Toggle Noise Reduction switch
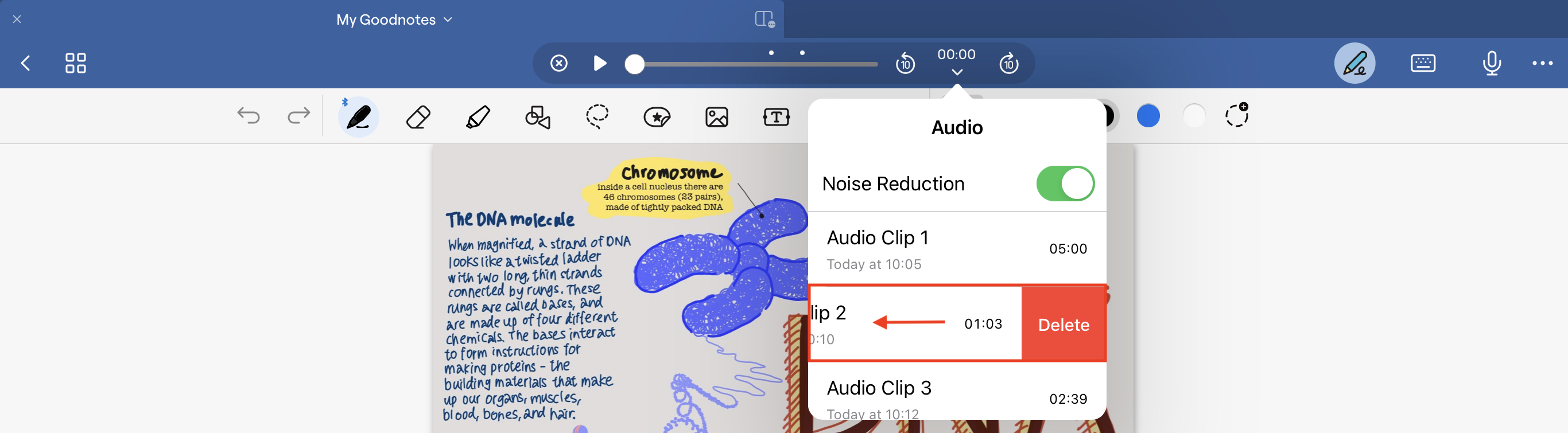 tap(1065, 184)
